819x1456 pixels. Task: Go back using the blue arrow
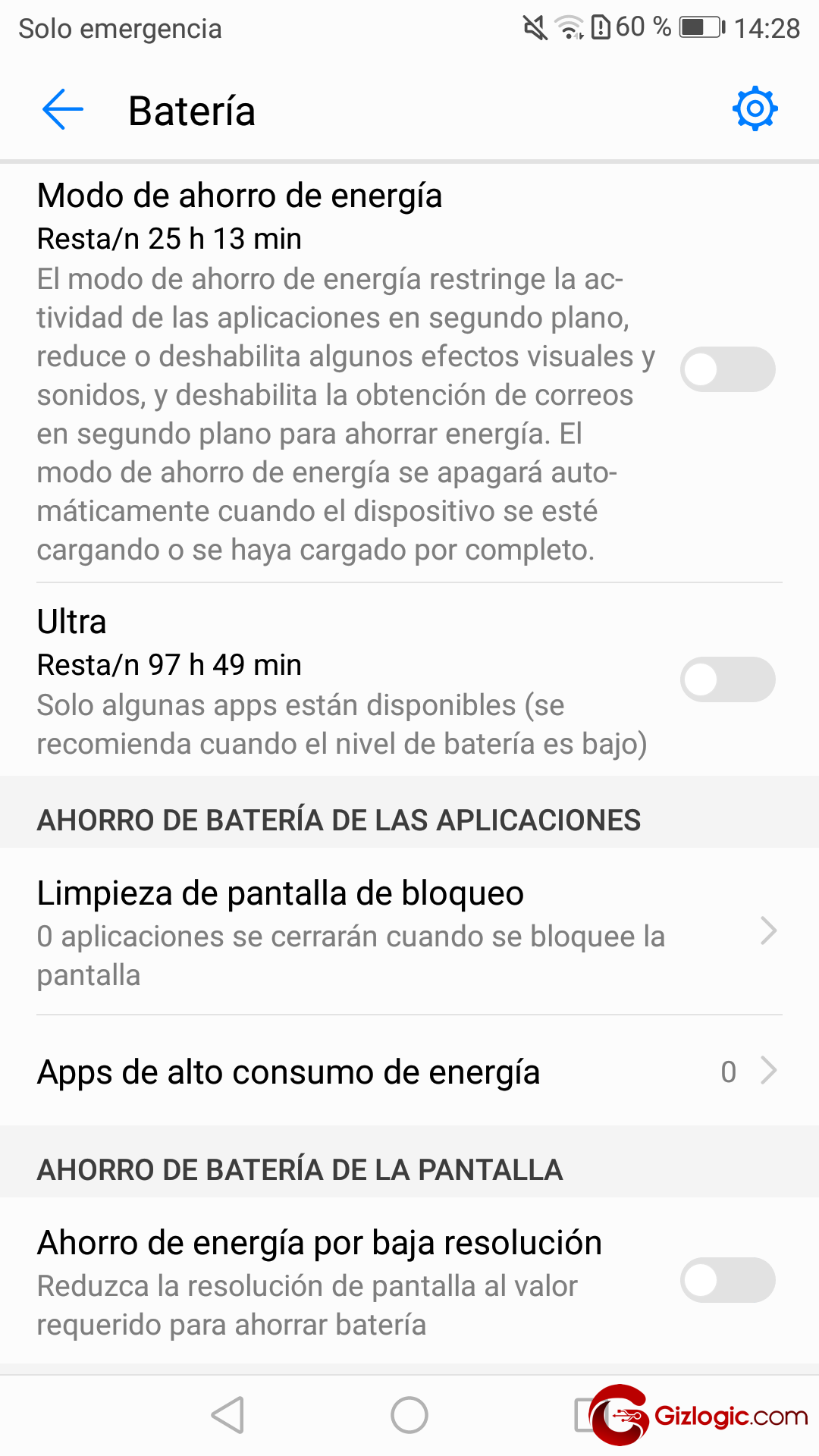point(63,110)
